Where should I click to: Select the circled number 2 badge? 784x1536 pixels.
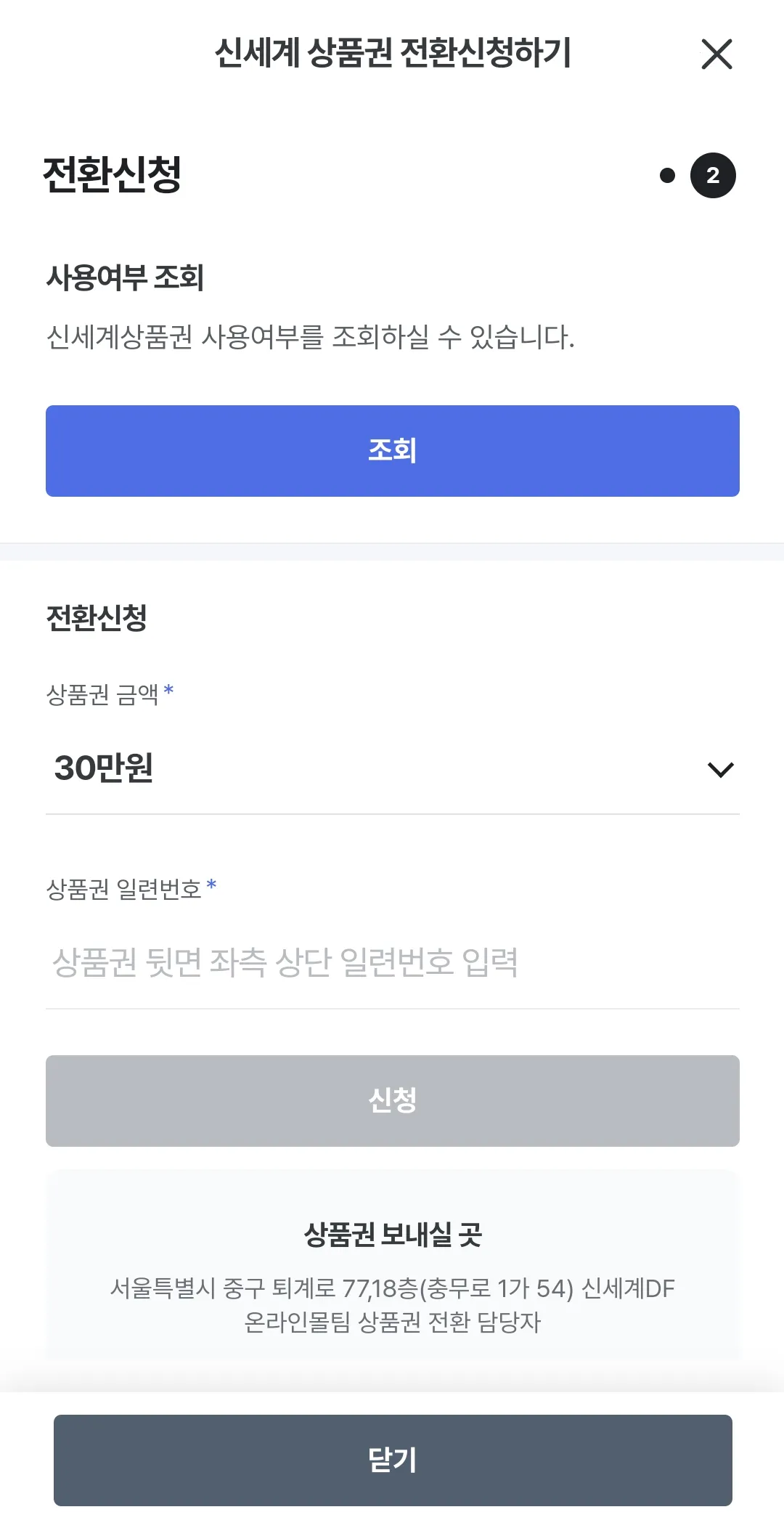[712, 175]
